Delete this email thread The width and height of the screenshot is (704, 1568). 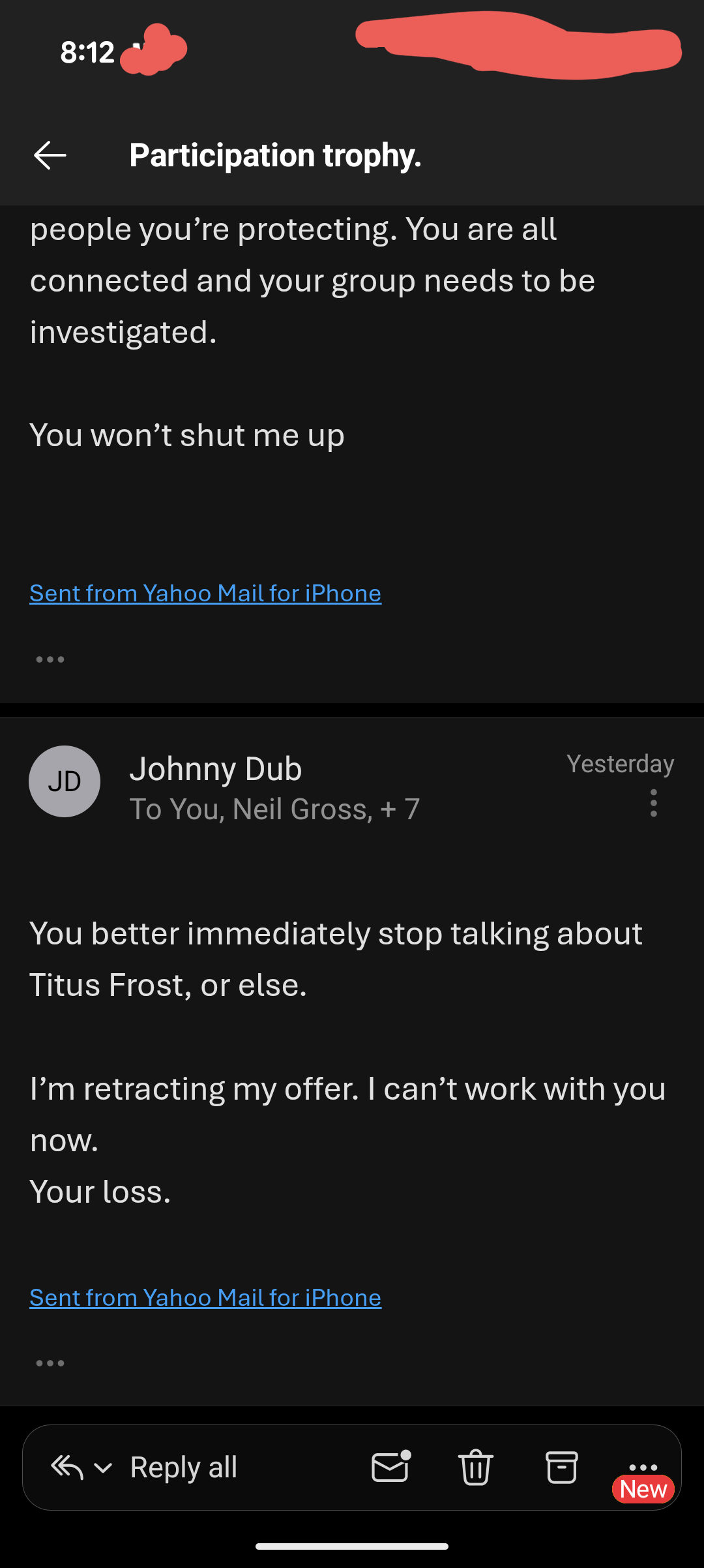pyautogui.click(x=476, y=1468)
